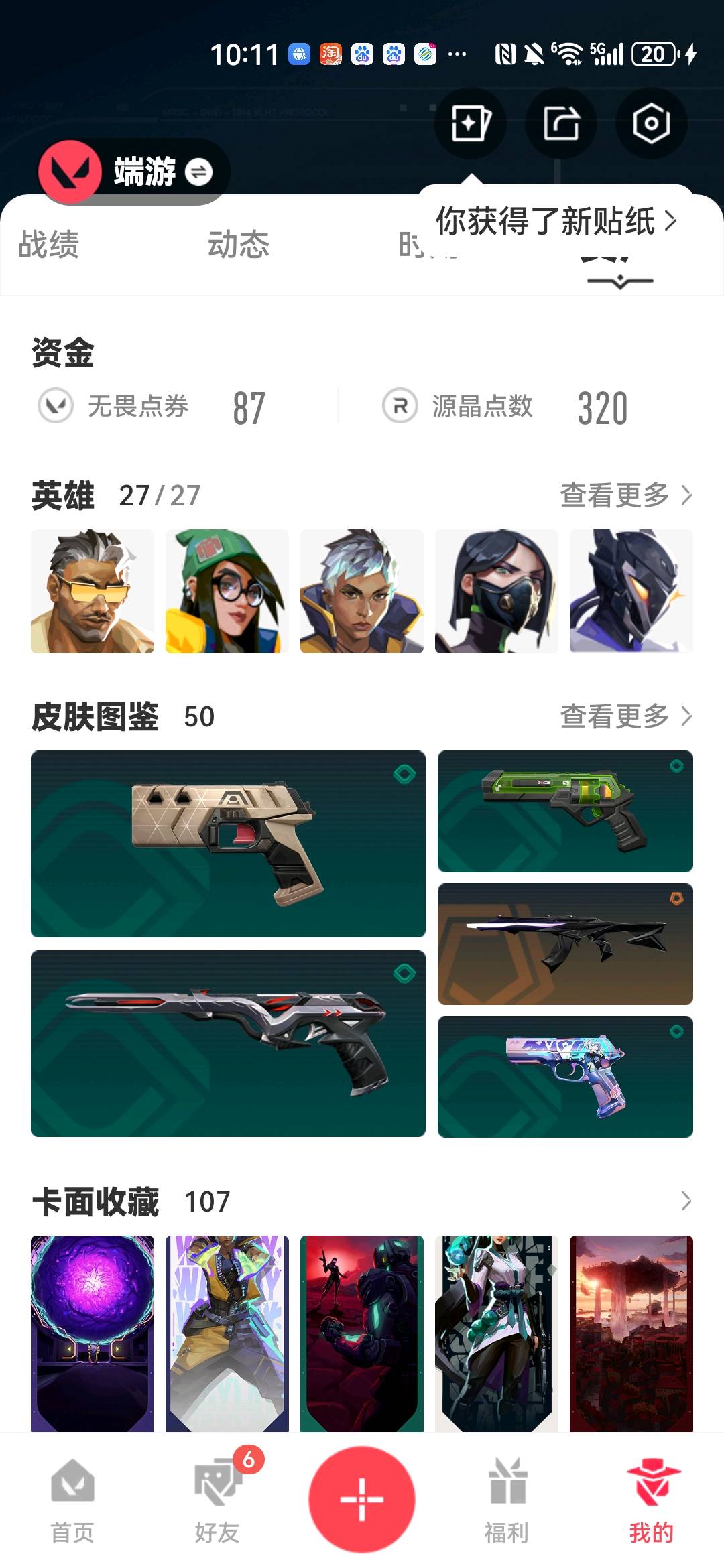View more heroes via 查看更多 in 英雄
This screenshot has width=724, height=1568.
point(625,495)
